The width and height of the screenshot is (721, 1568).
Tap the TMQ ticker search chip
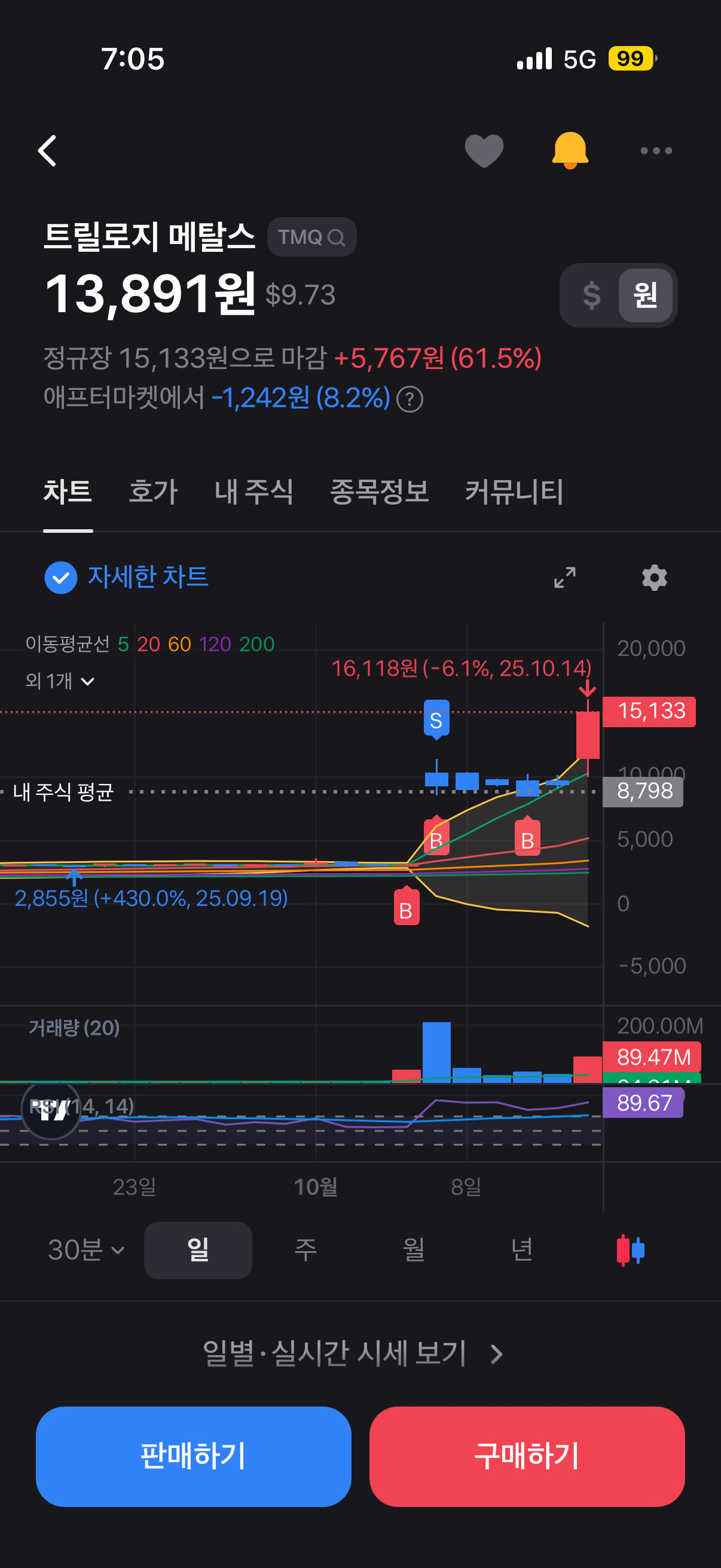point(311,237)
